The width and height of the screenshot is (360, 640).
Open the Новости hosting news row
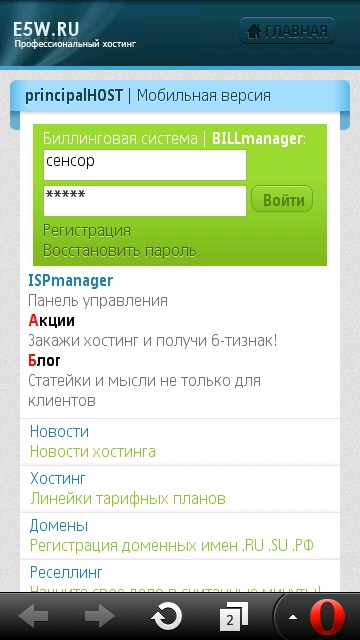coord(180,442)
